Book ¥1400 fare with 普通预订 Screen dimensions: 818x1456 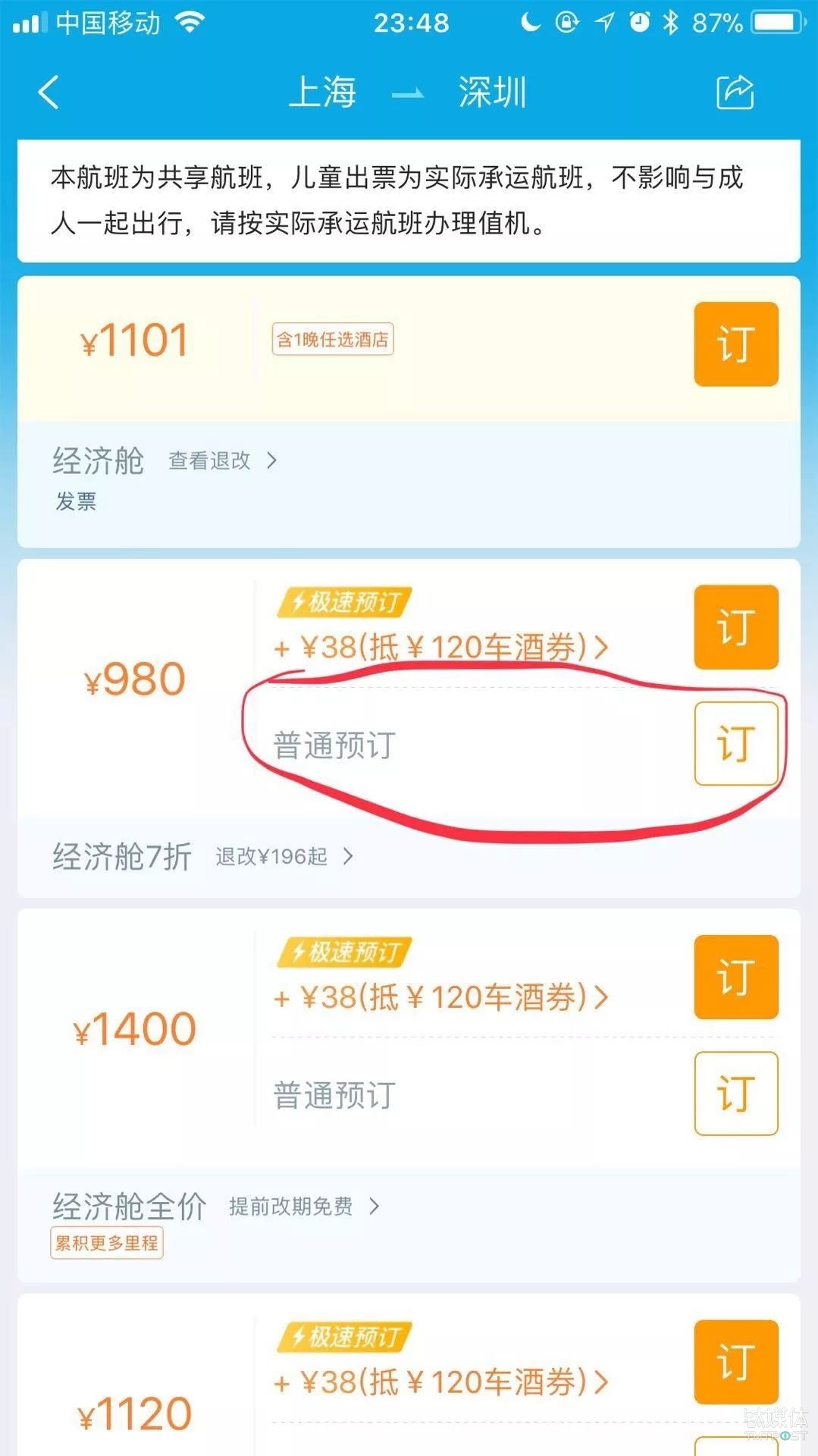coord(735,1094)
